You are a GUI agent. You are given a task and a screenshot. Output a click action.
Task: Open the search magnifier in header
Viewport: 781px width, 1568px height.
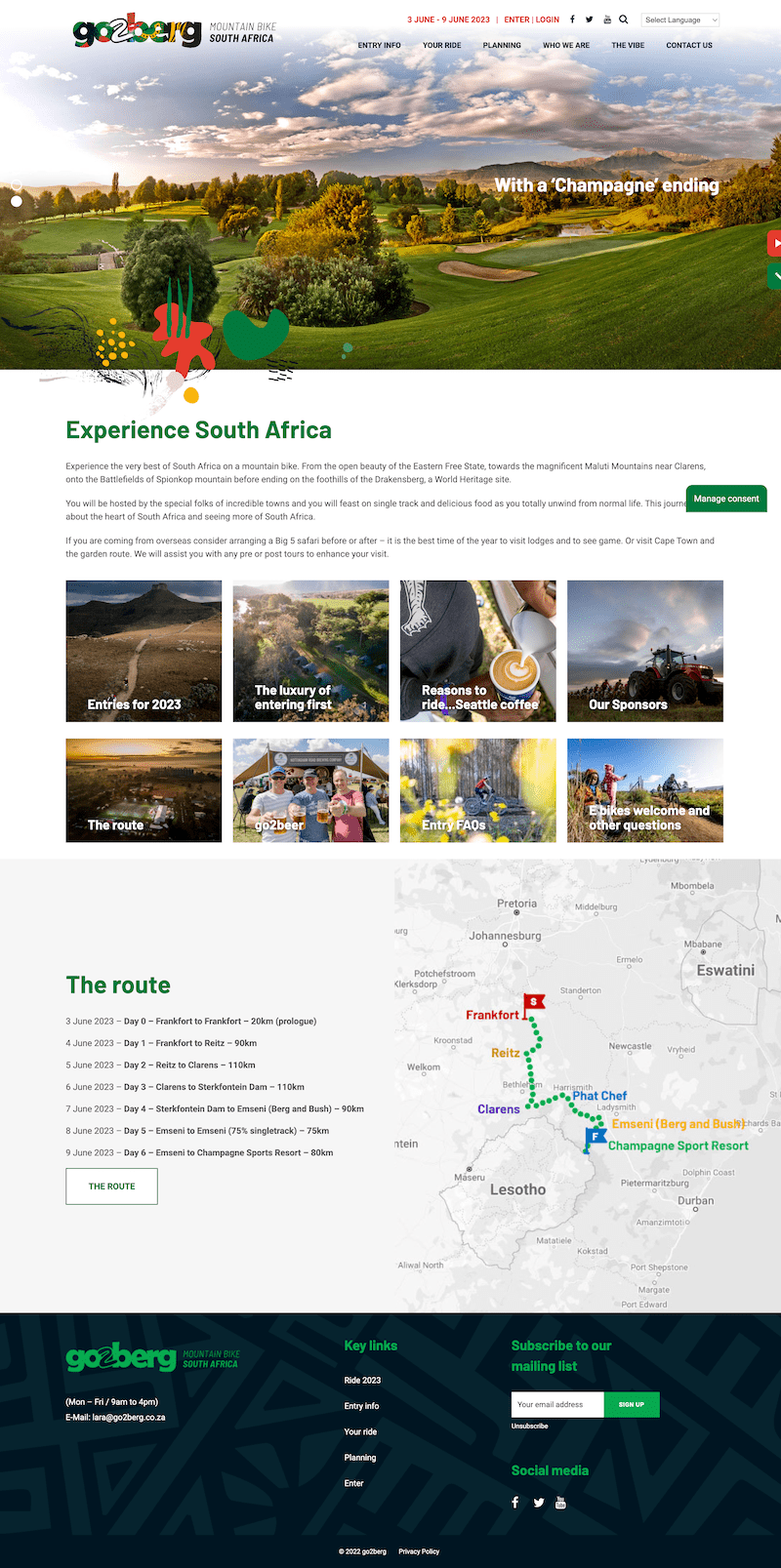click(x=623, y=20)
